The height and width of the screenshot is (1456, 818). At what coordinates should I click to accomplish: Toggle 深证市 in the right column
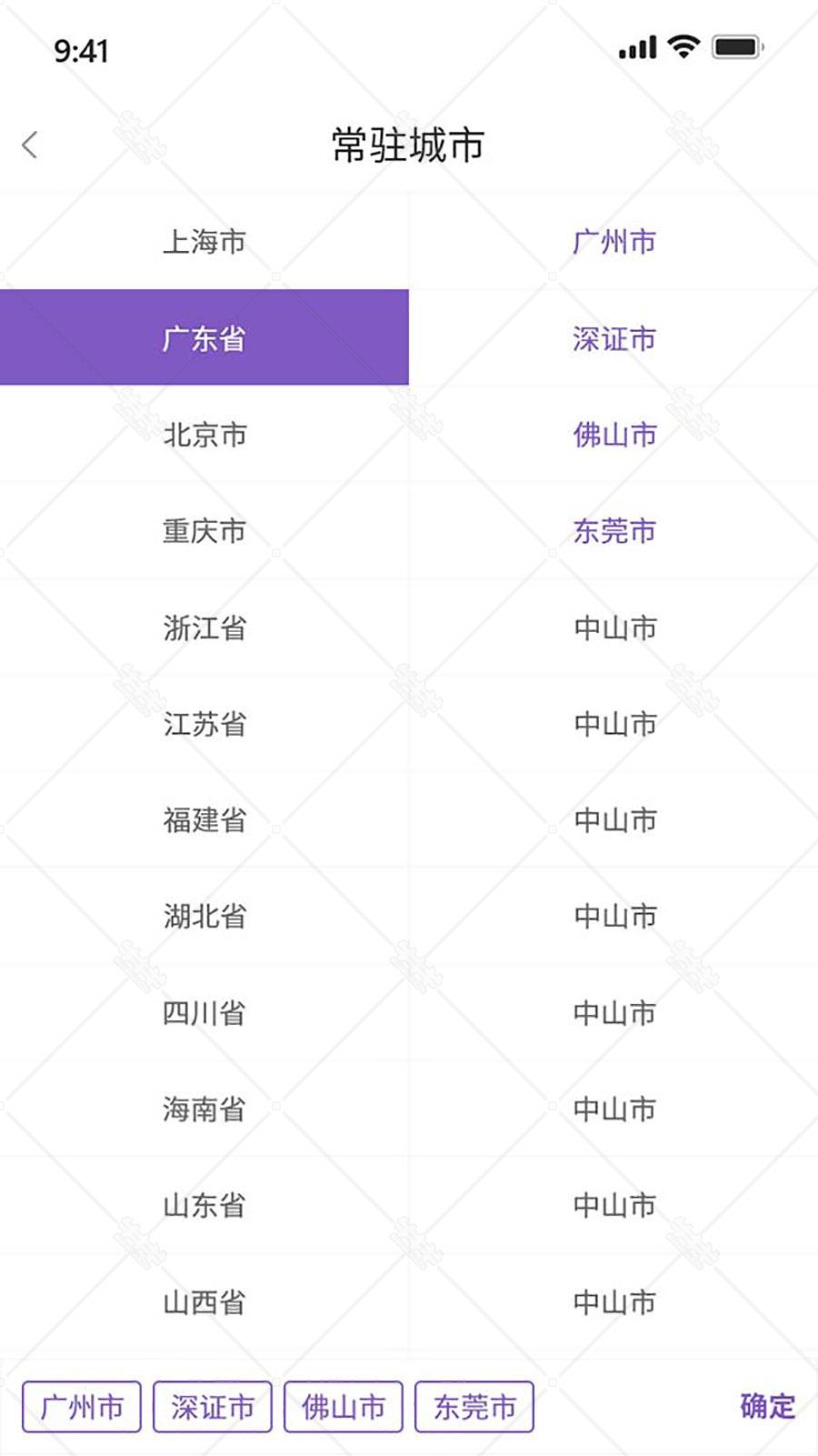613,338
